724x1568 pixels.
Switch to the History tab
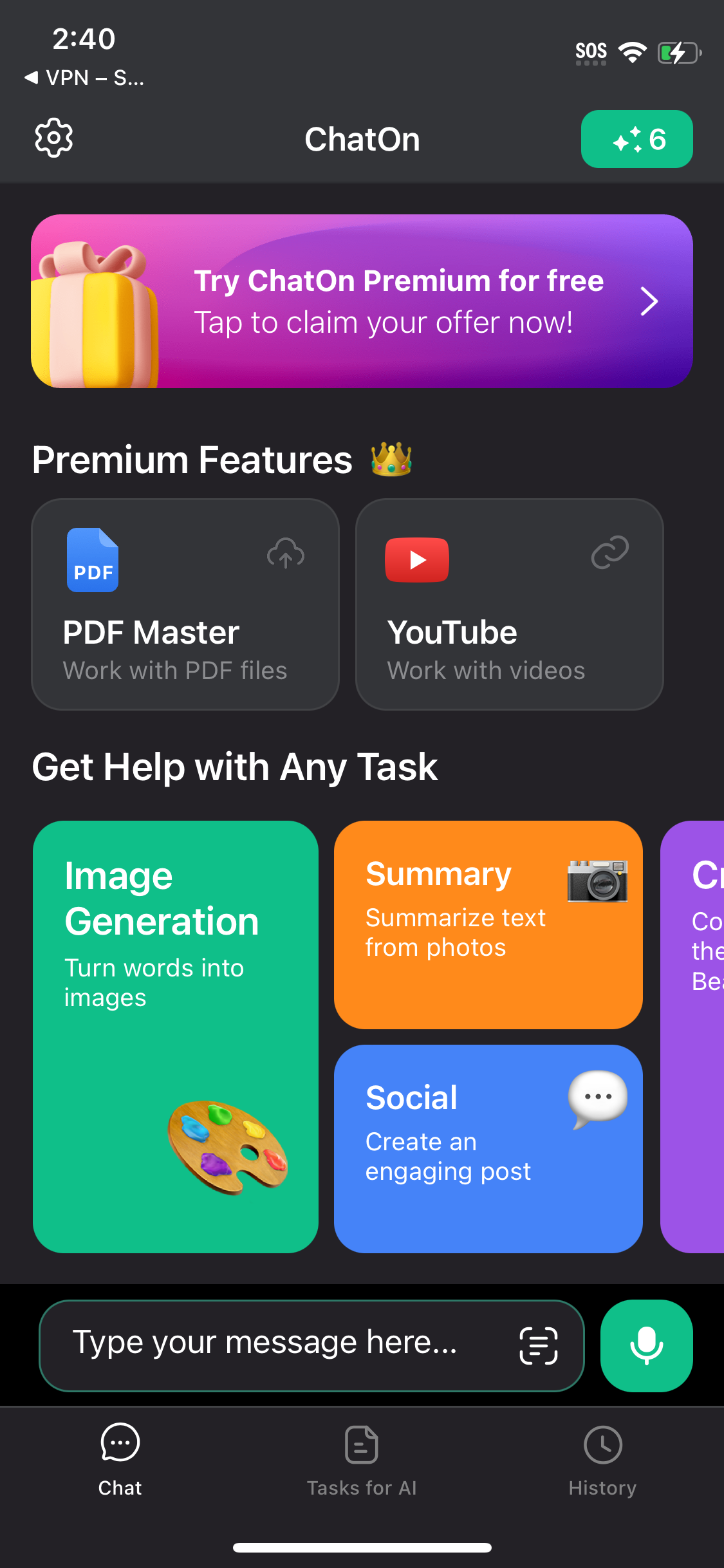[x=602, y=1461]
